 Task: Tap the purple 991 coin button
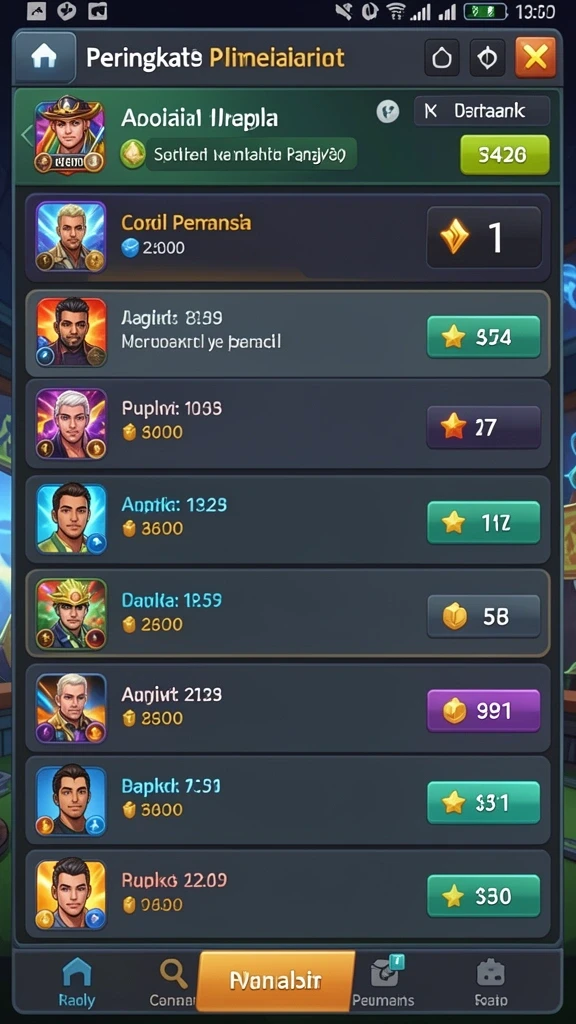pos(483,711)
